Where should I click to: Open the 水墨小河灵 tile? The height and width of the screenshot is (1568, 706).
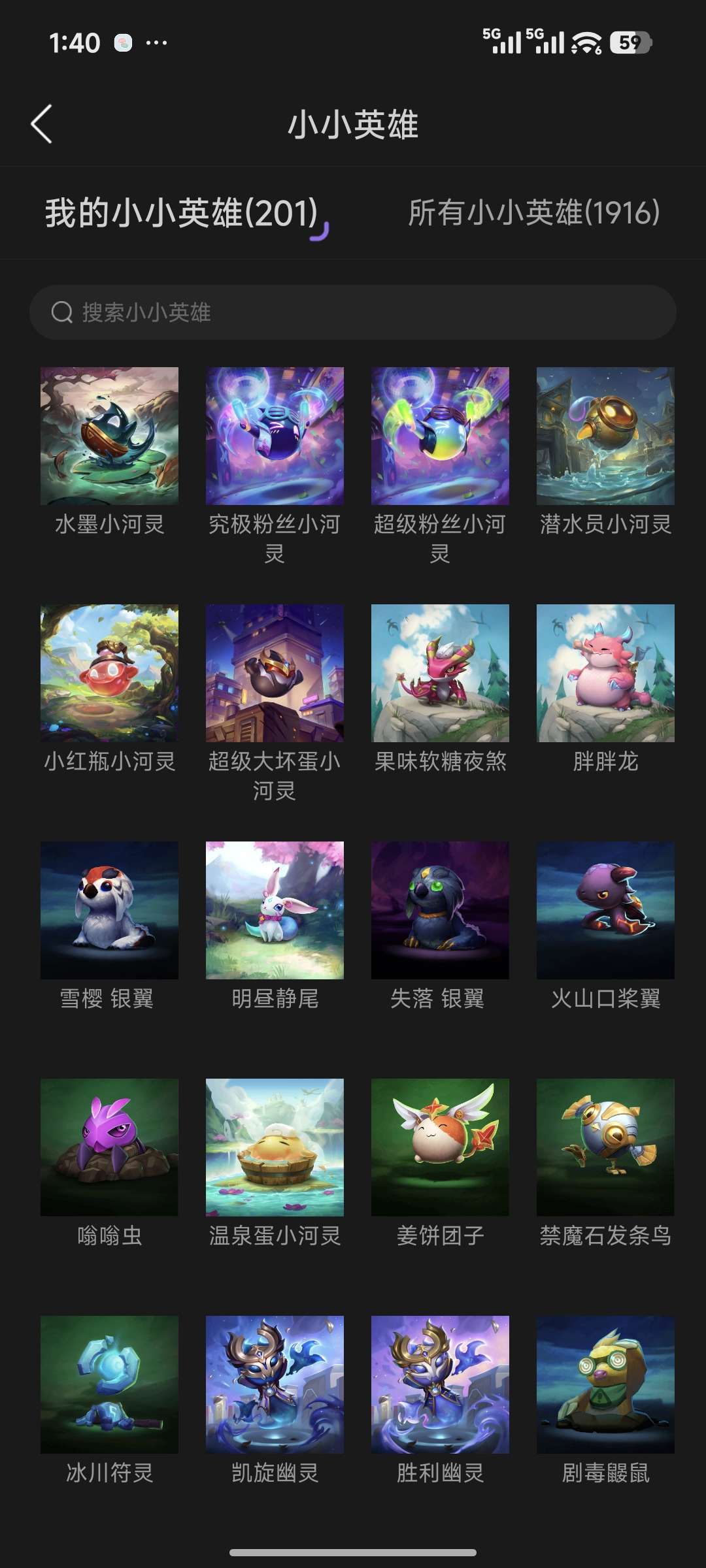(109, 436)
